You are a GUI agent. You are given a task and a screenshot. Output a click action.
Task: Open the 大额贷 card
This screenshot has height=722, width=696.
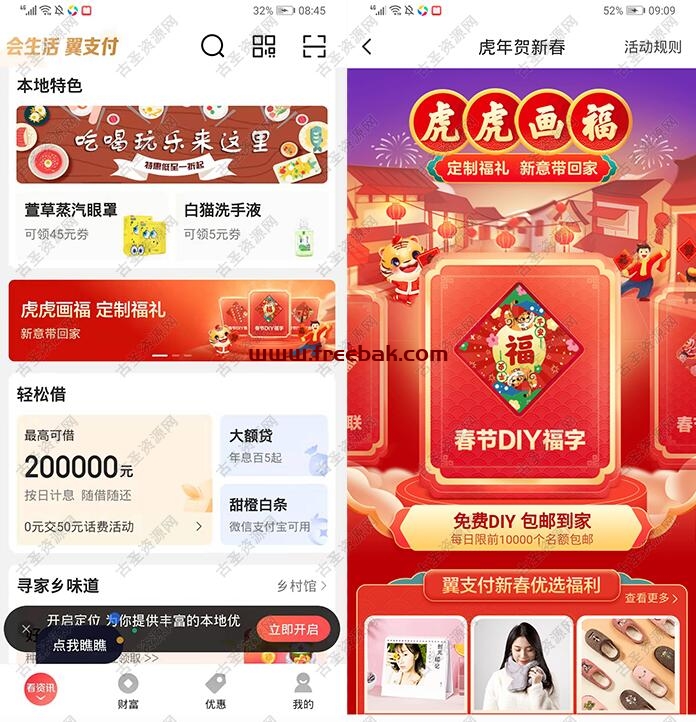click(x=273, y=445)
